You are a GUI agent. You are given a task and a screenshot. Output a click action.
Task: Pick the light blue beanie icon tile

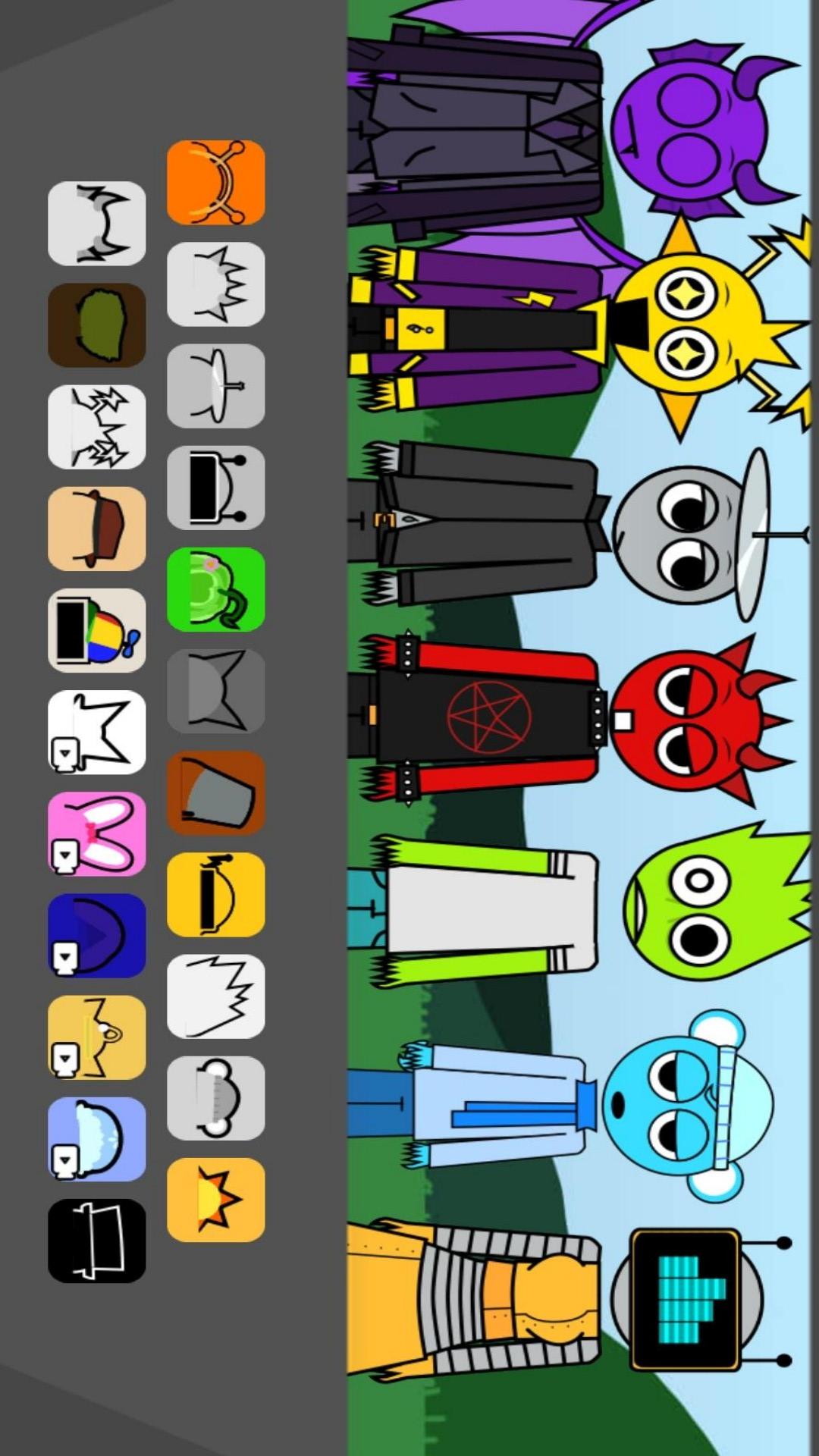[97, 1139]
